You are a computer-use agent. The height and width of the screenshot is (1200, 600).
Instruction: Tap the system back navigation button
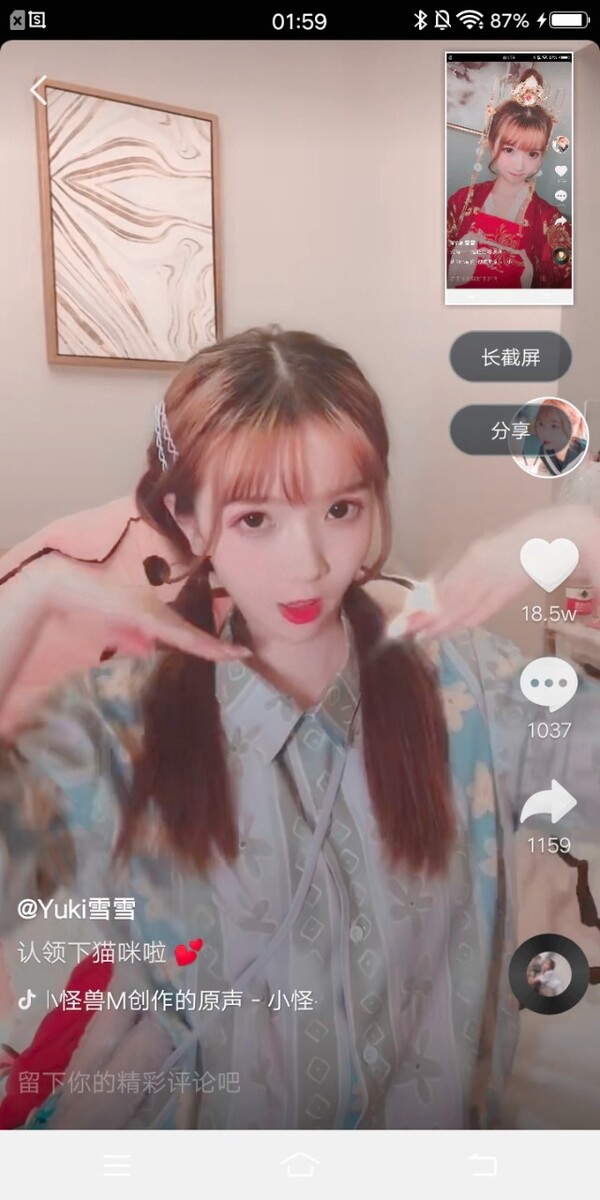pos(482,1164)
